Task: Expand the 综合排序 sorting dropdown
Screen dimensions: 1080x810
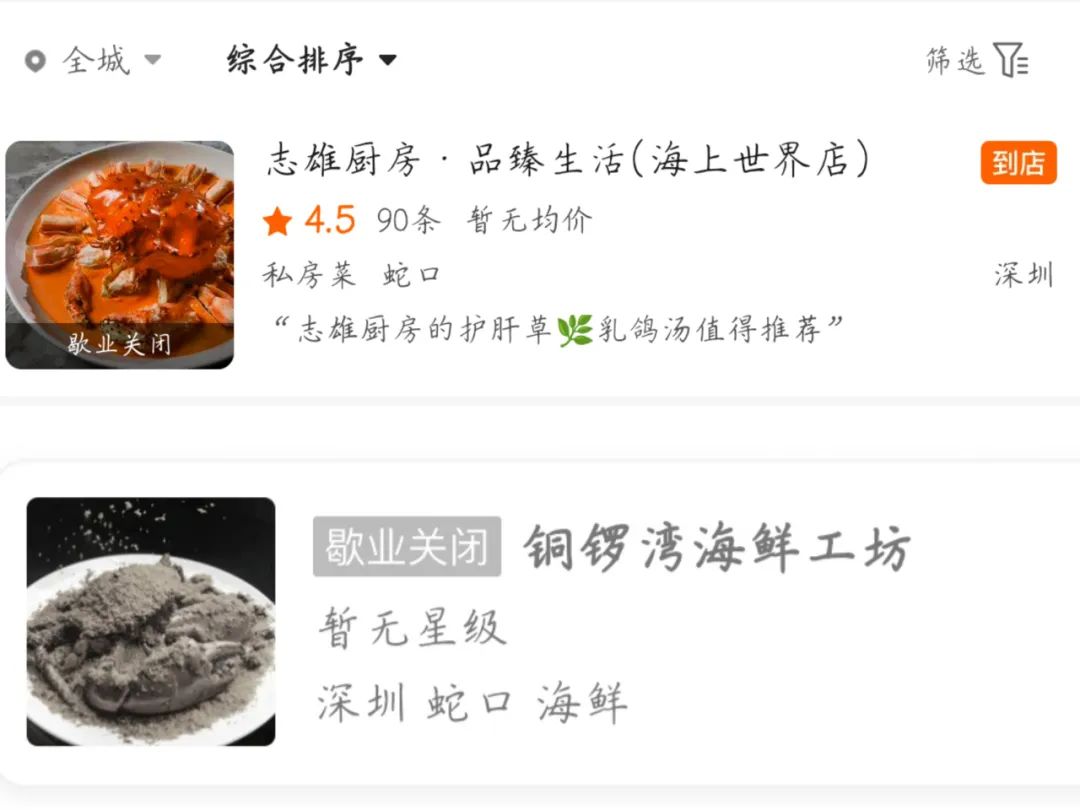Action: 311,61
